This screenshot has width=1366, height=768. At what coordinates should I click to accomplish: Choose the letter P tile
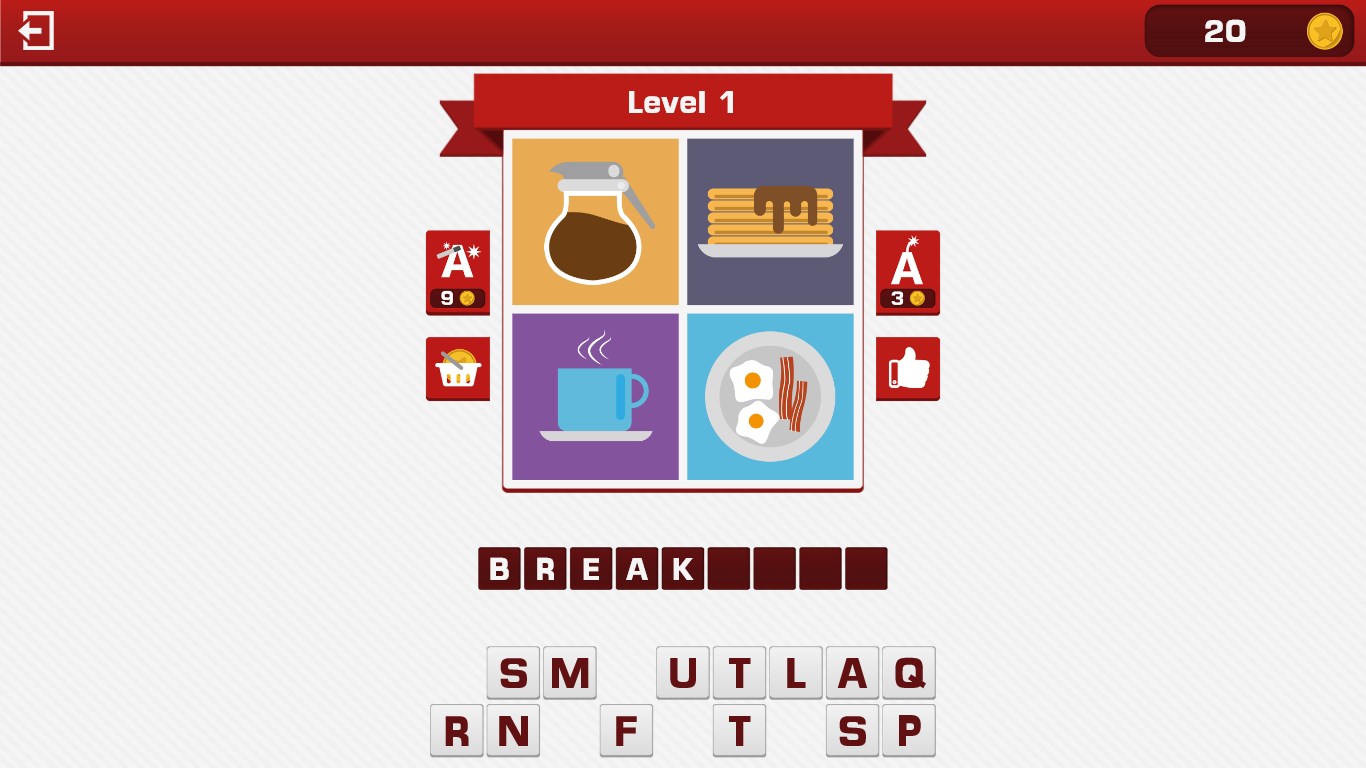909,731
